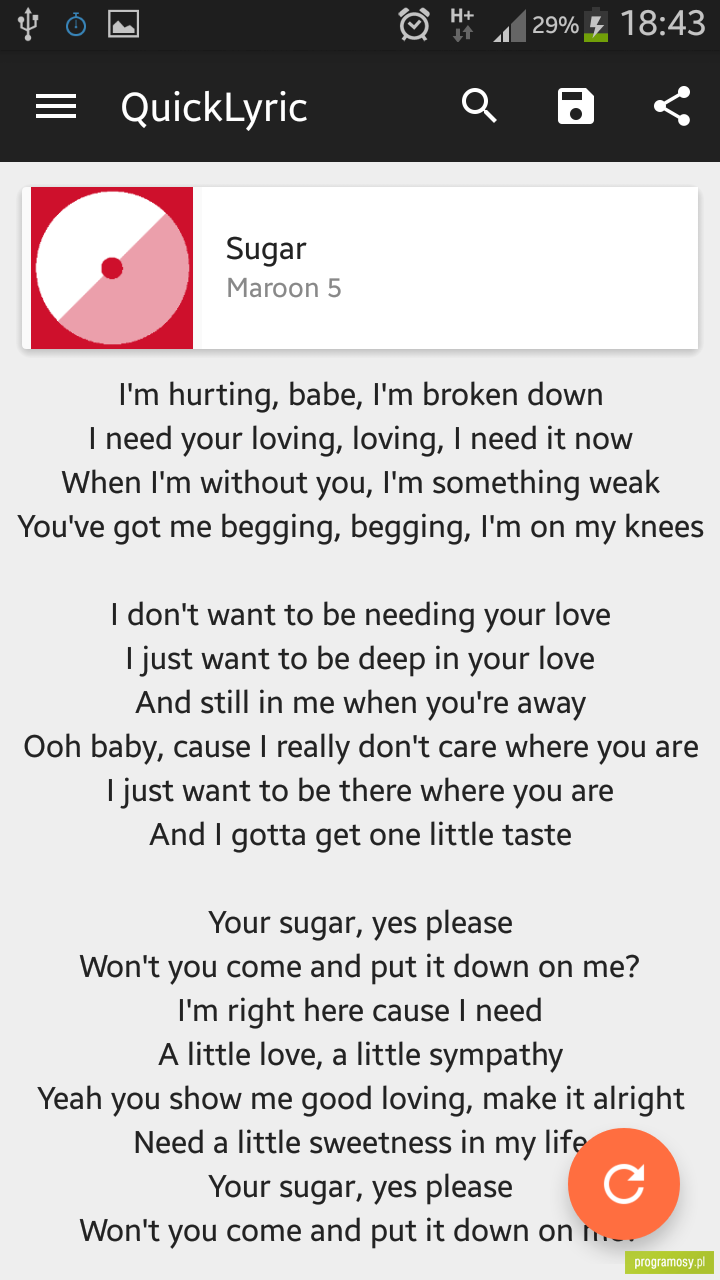
Task: Refresh lyrics with the orange floating button
Action: coord(624,1184)
